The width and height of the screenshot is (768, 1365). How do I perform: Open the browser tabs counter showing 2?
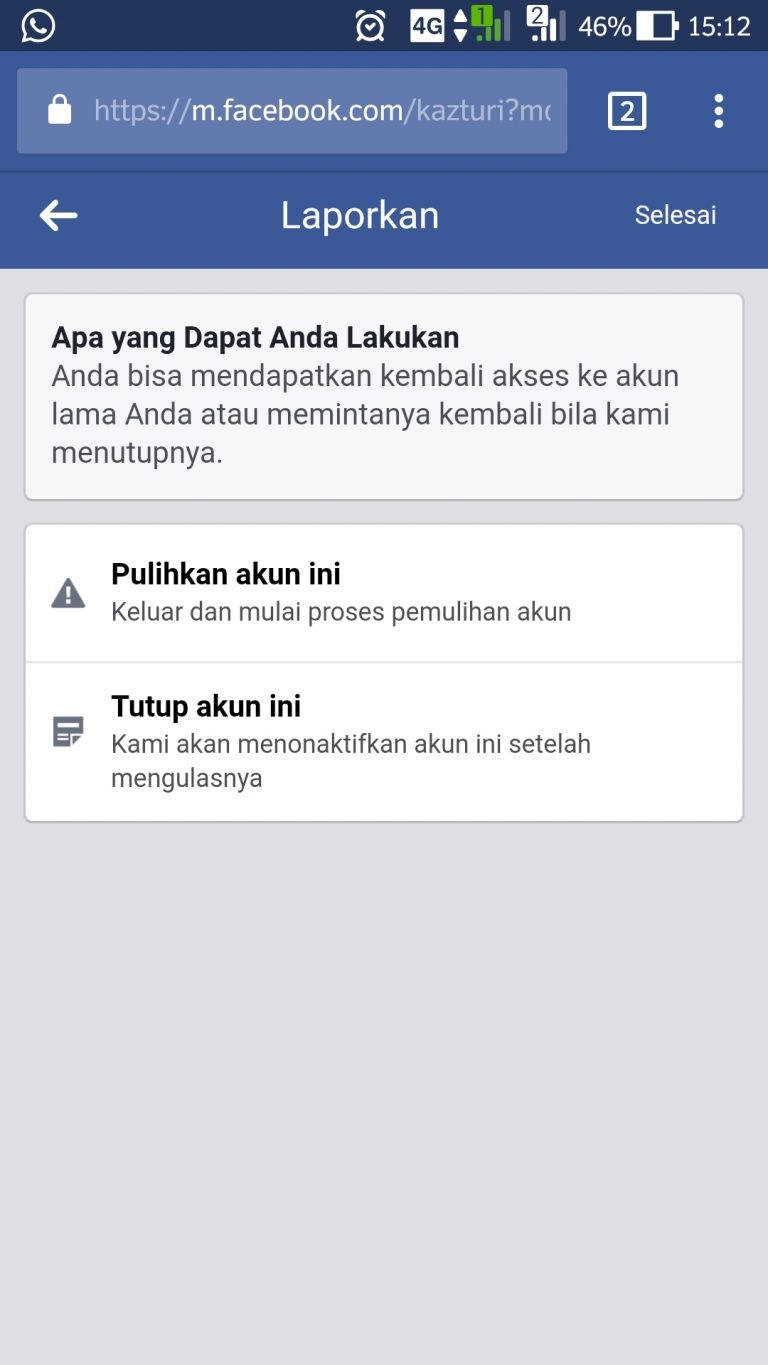click(x=626, y=110)
